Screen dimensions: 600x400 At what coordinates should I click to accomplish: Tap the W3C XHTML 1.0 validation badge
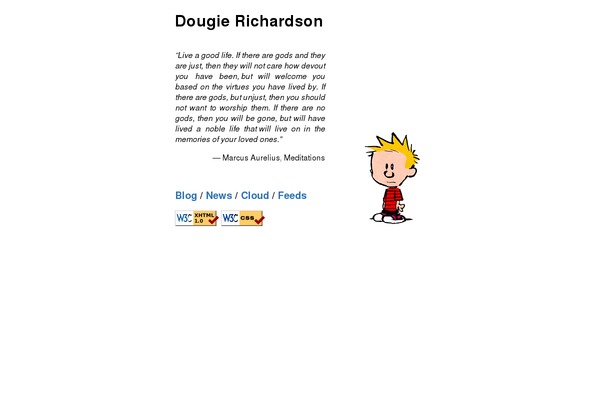pos(196,218)
